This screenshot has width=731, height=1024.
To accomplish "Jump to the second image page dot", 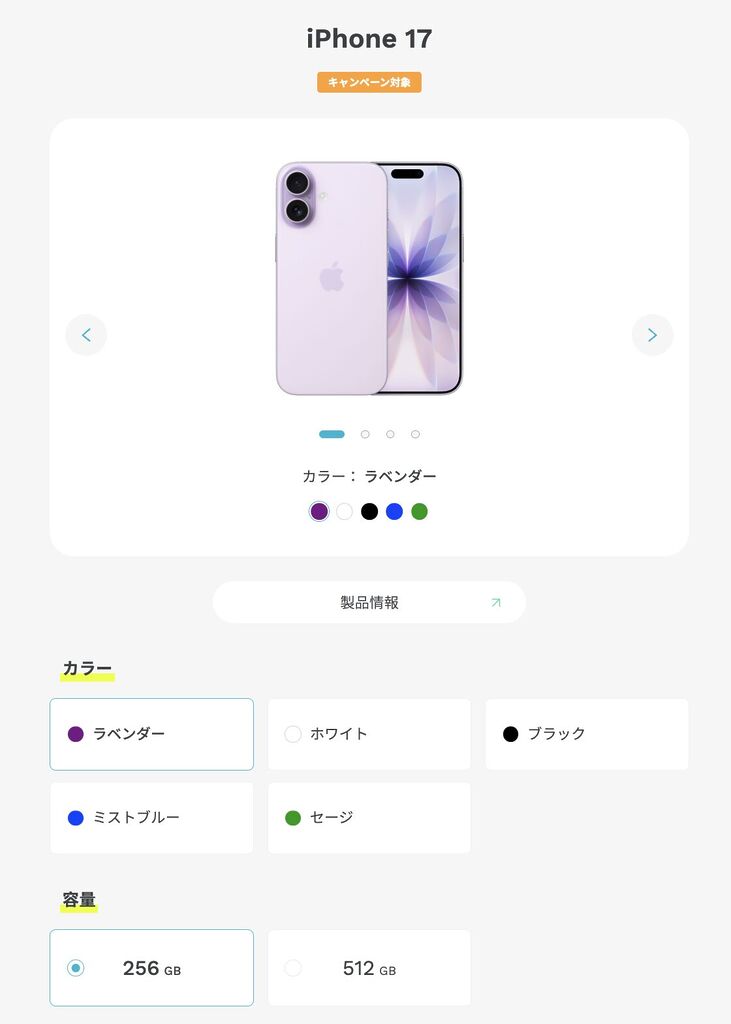I will click(365, 434).
